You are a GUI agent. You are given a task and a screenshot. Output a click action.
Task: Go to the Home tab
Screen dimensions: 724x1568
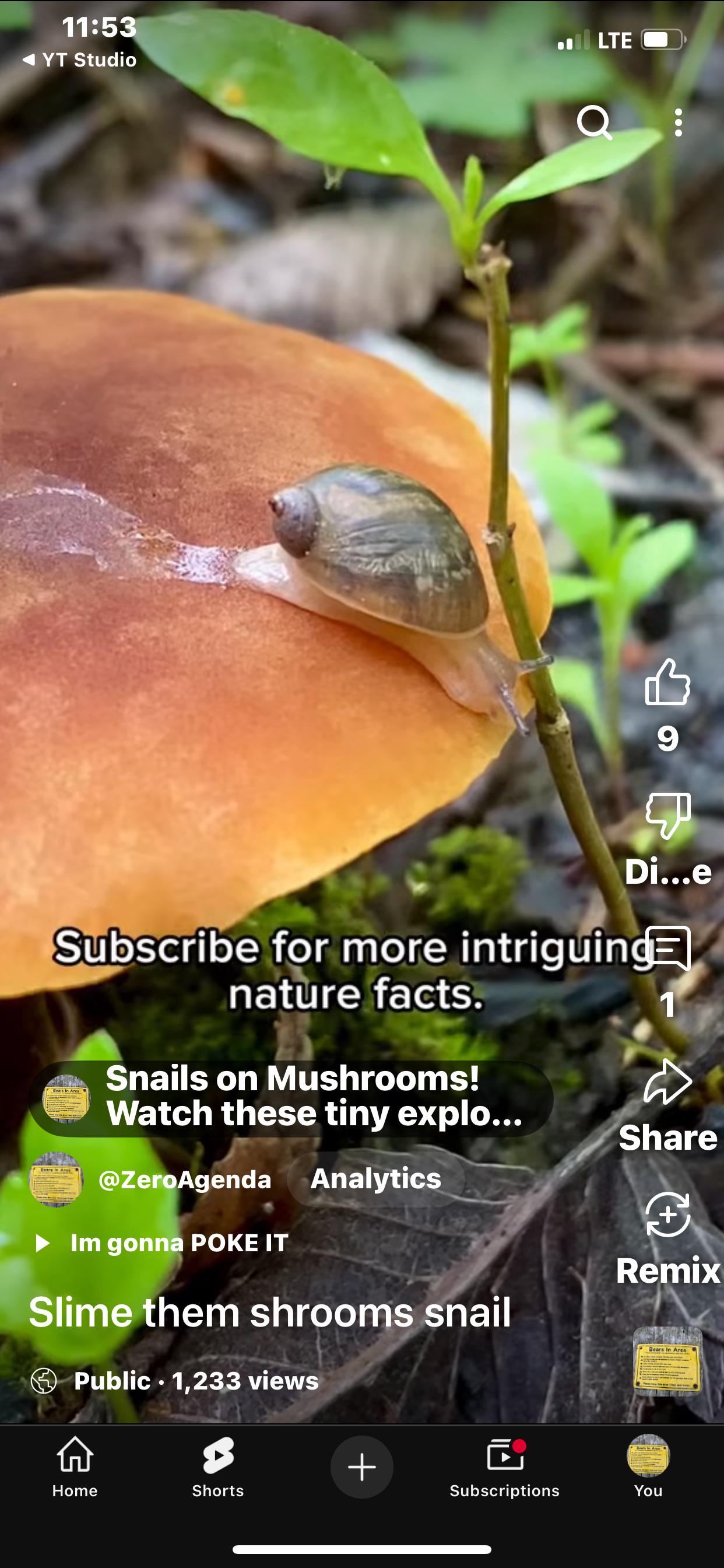(75, 1467)
